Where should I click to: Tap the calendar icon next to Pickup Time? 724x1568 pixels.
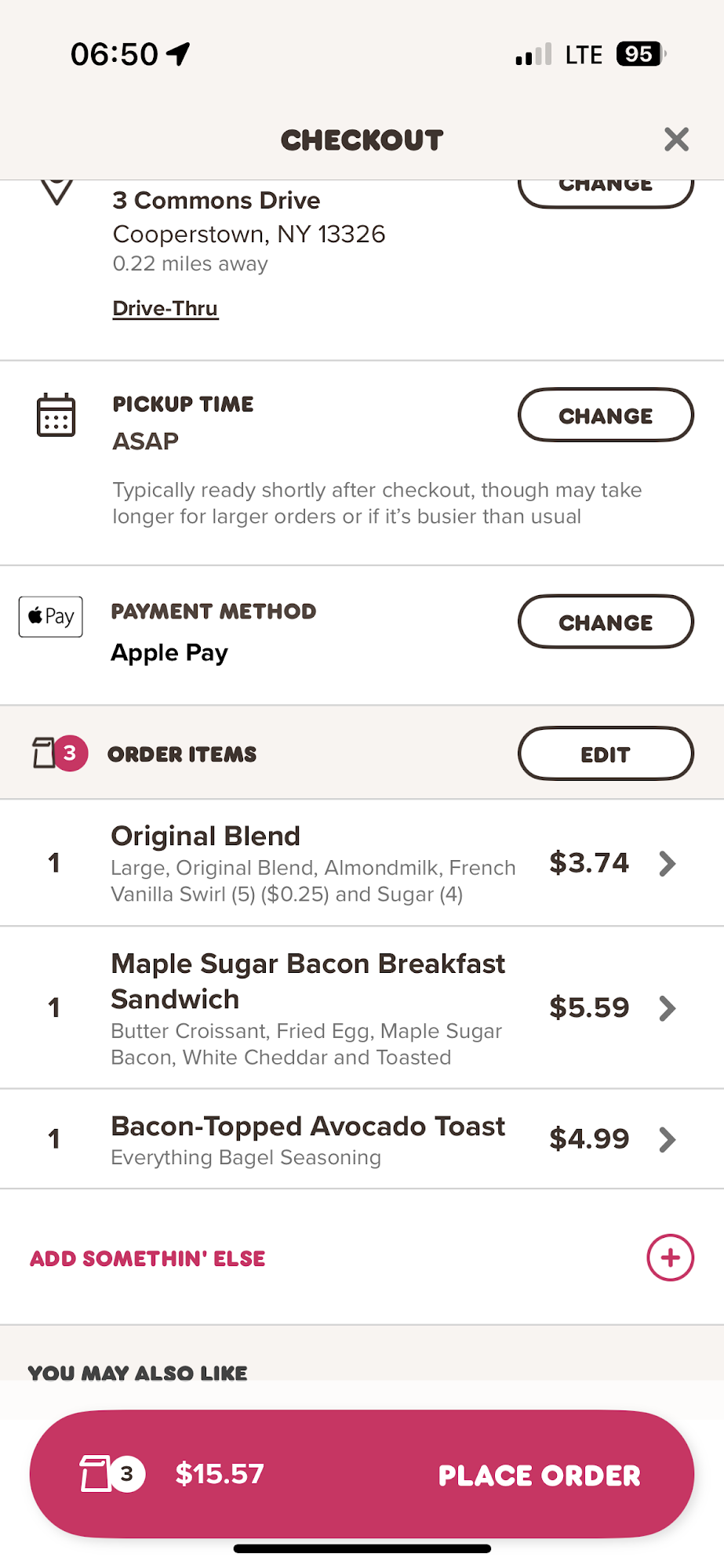tap(56, 416)
